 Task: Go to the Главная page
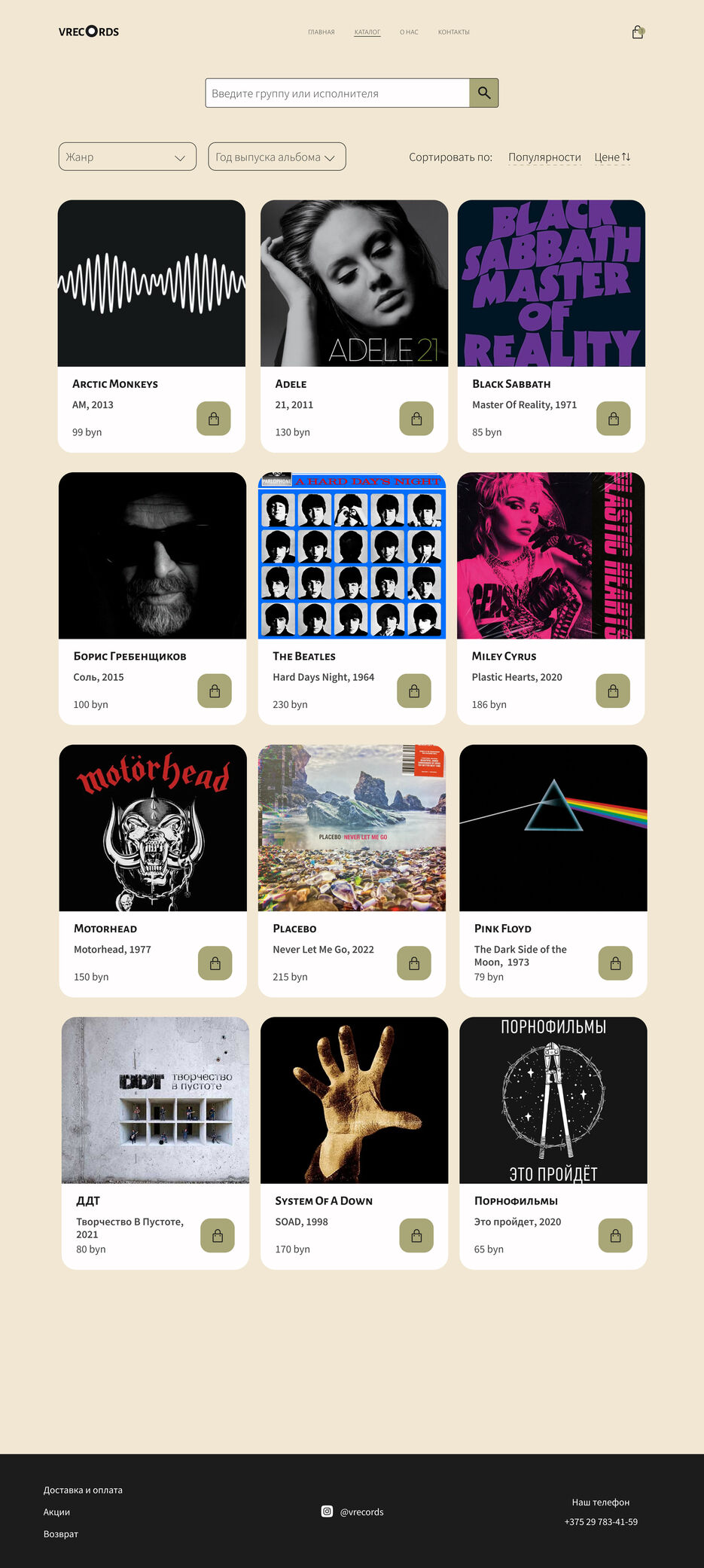[321, 32]
